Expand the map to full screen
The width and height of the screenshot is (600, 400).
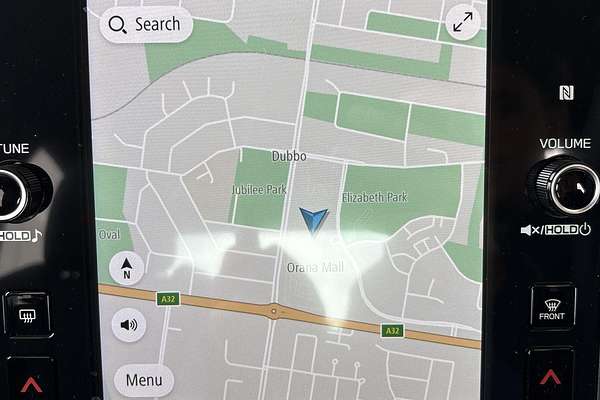[463, 23]
